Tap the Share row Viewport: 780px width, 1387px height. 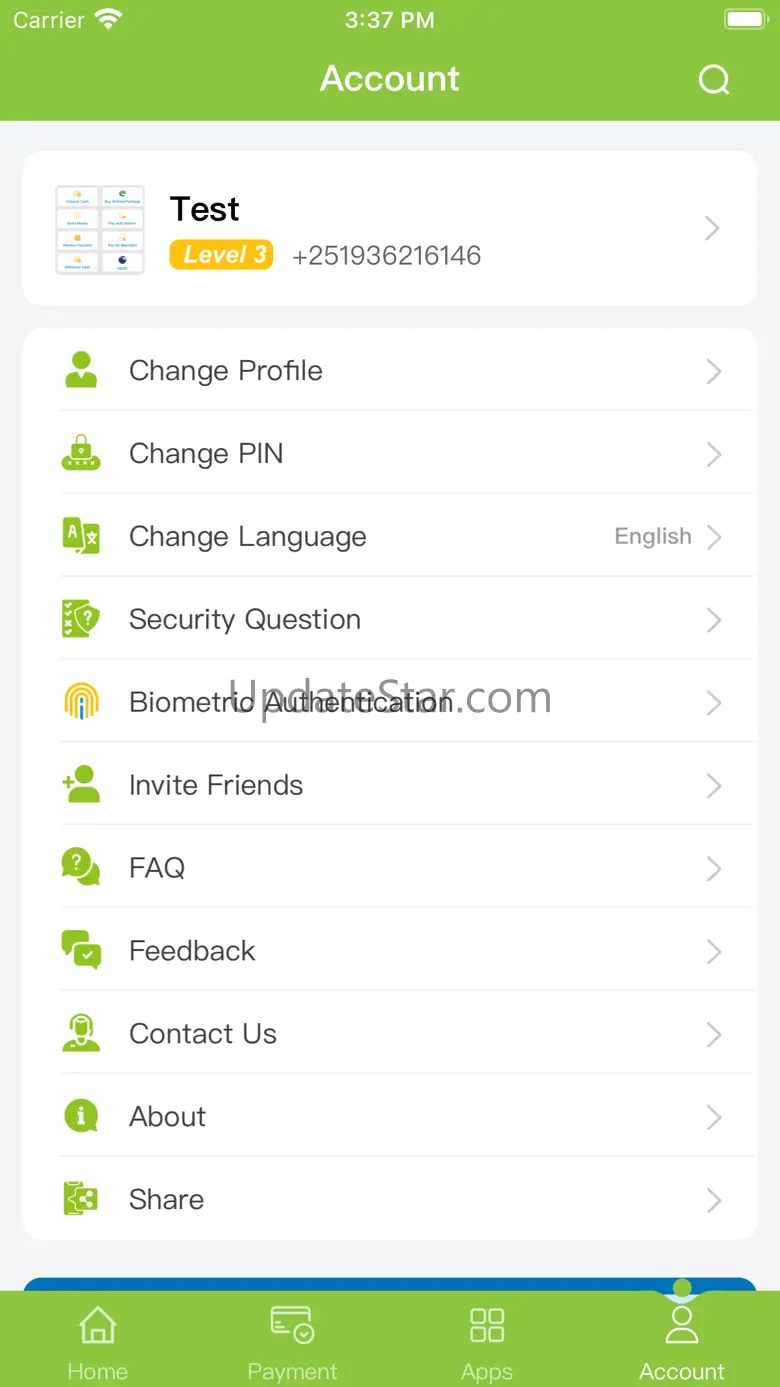coord(390,1200)
